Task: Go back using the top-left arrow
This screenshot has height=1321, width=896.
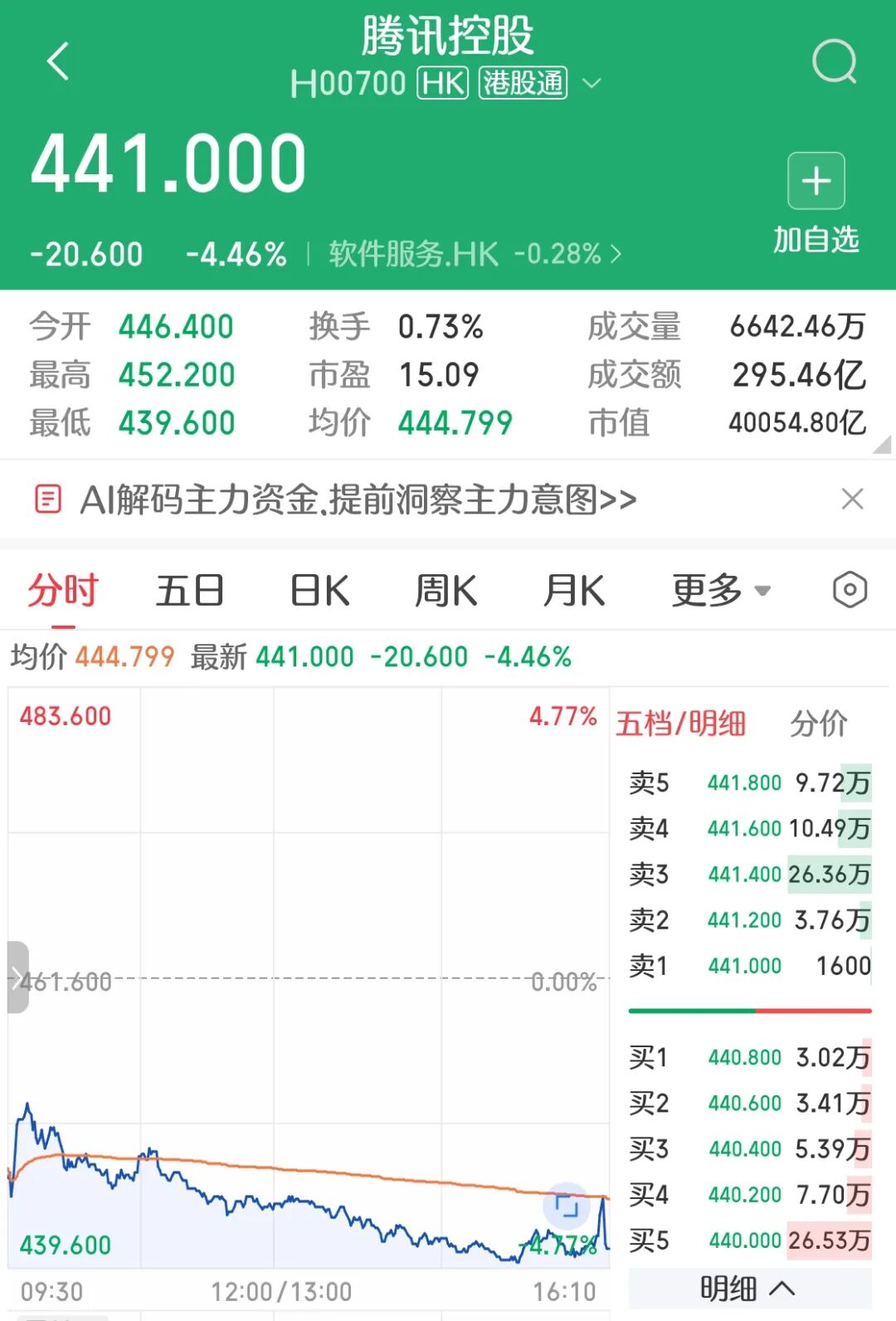Action: (58, 61)
